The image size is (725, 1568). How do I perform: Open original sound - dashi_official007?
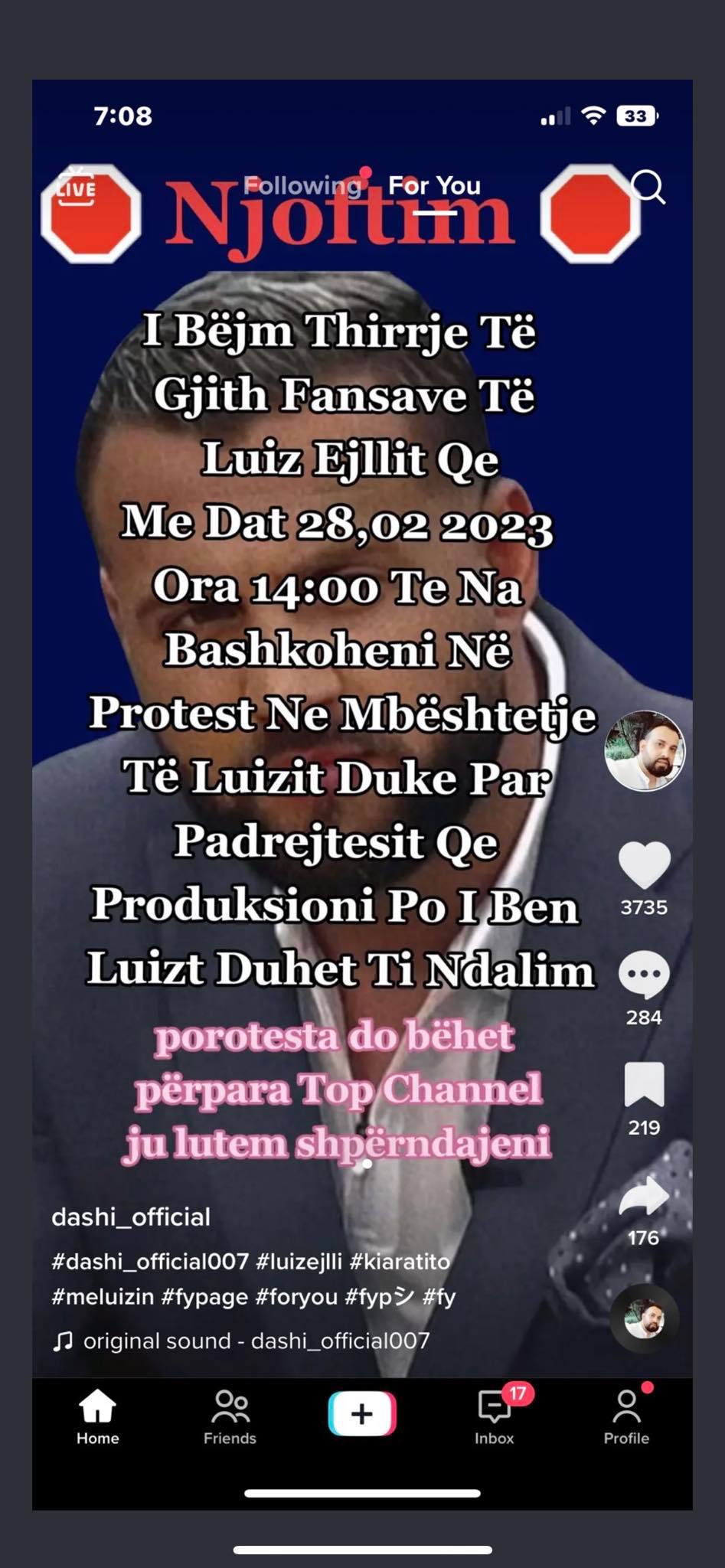coord(256,1341)
